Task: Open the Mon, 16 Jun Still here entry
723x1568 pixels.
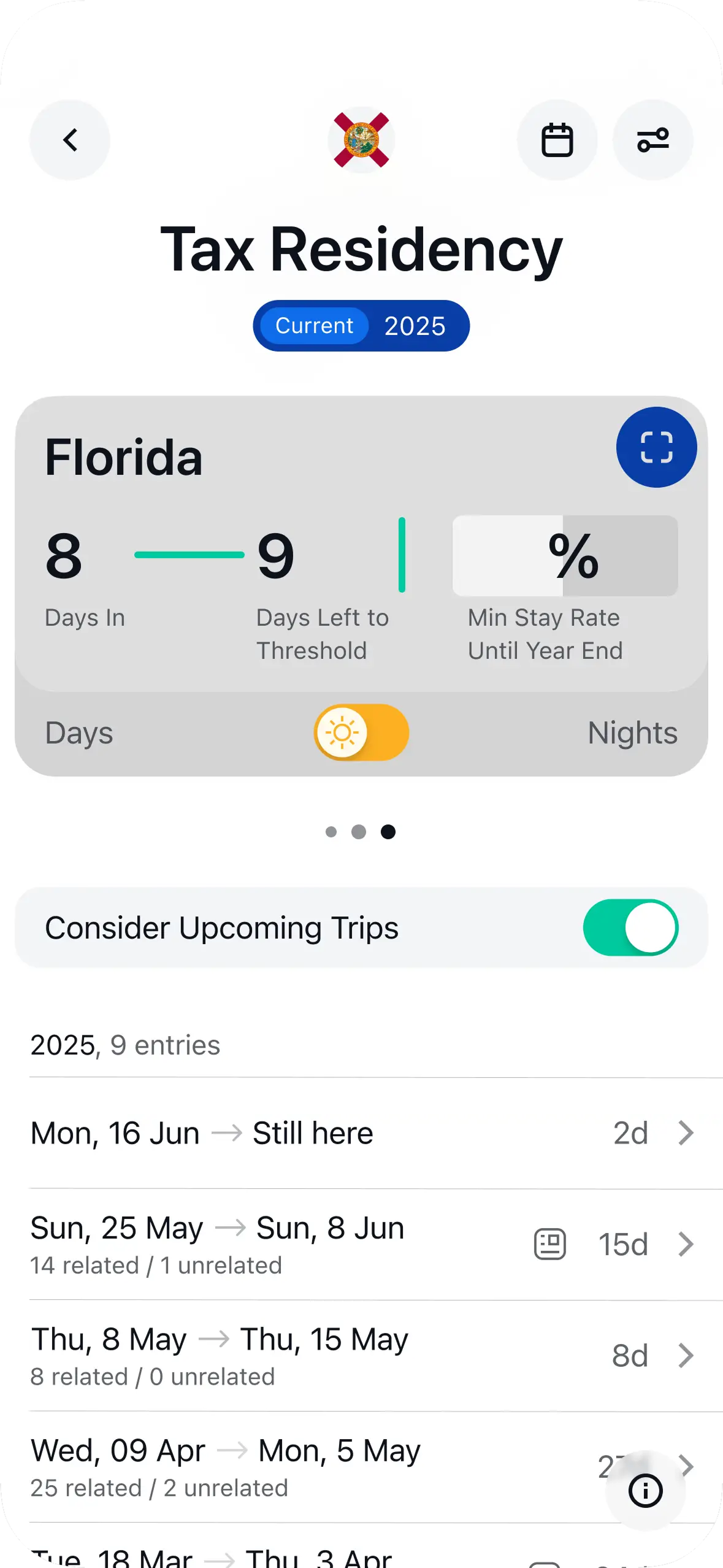Action: pos(361,1133)
